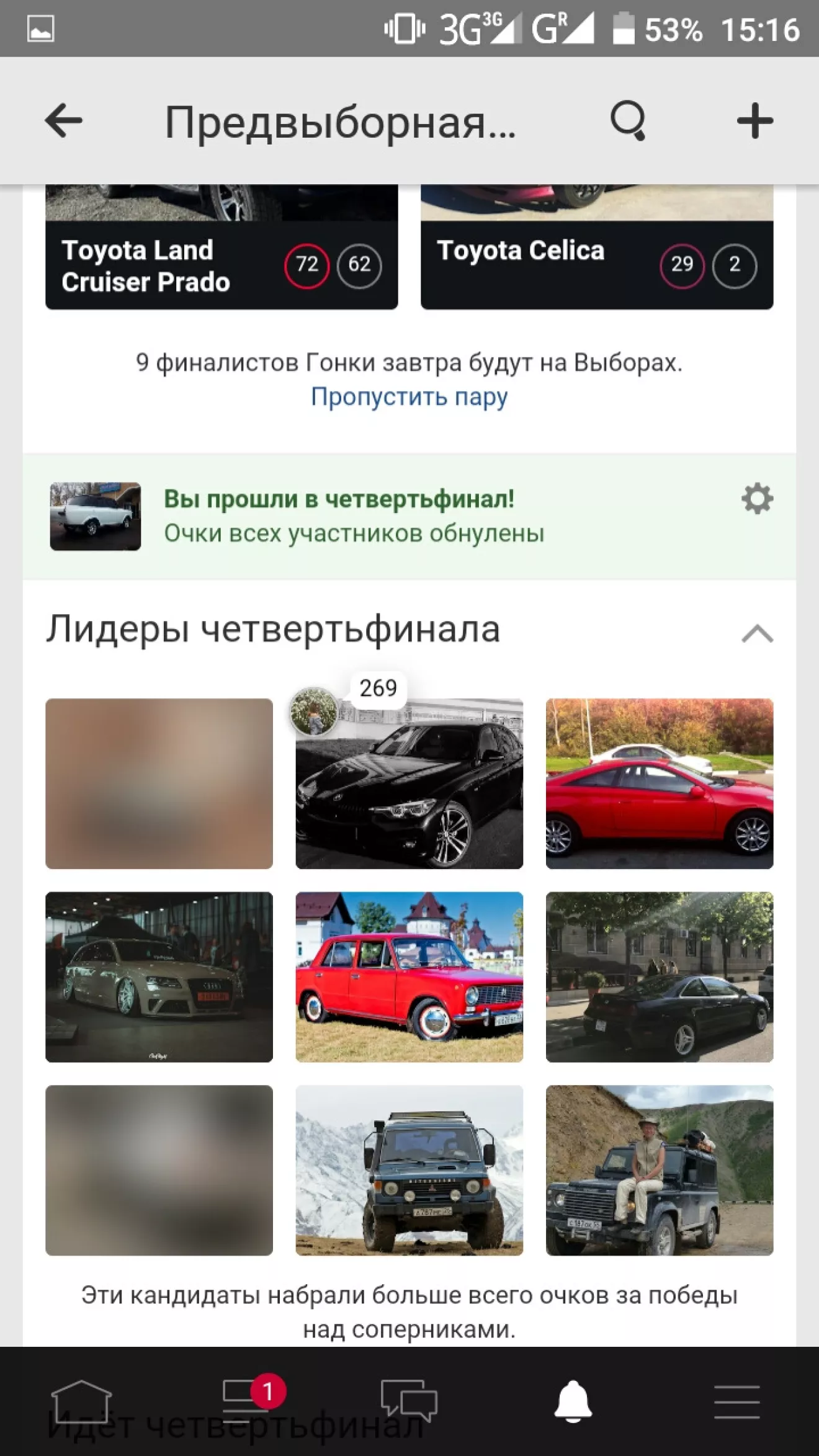
Task: Open the red coupe leader tile
Action: pos(659,784)
